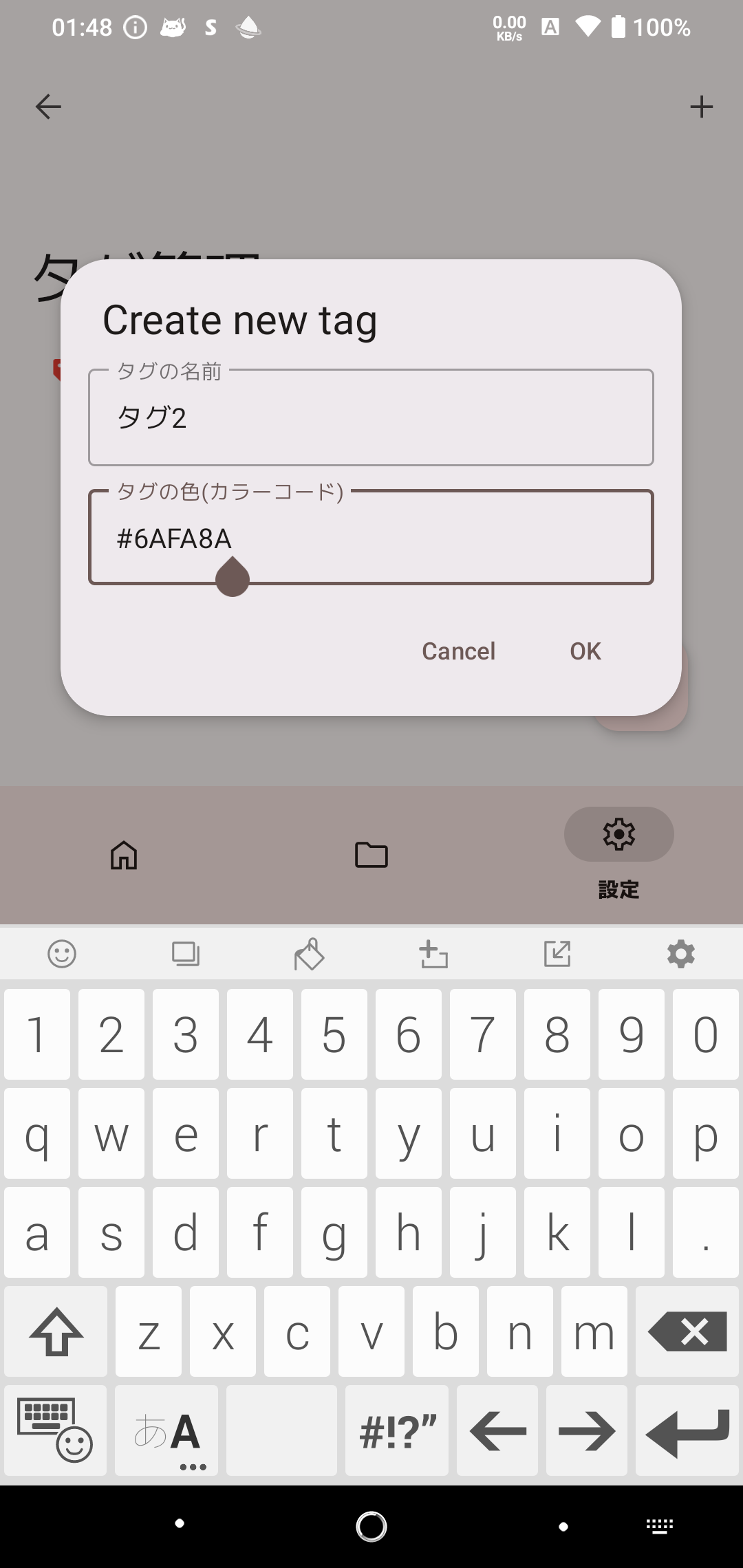The image size is (743, 1568).
Task: Type the digit 6 key
Action: tap(409, 1034)
